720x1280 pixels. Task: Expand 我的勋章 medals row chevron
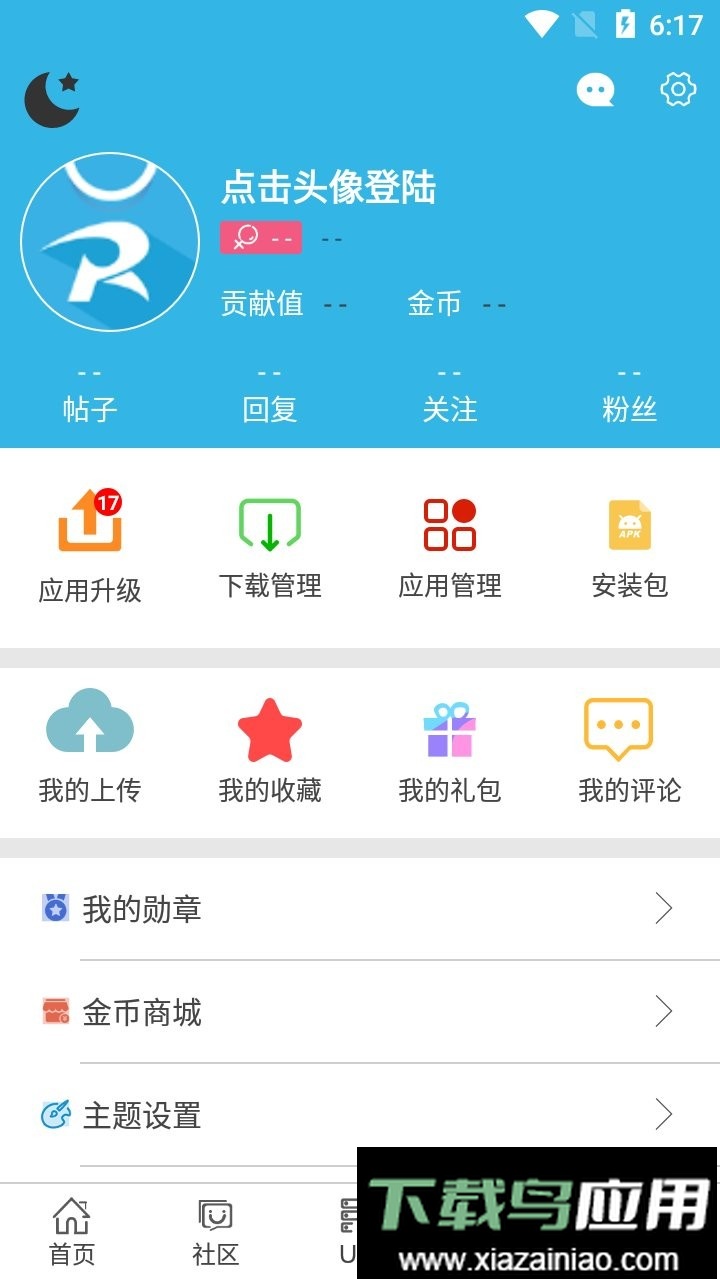pos(663,908)
